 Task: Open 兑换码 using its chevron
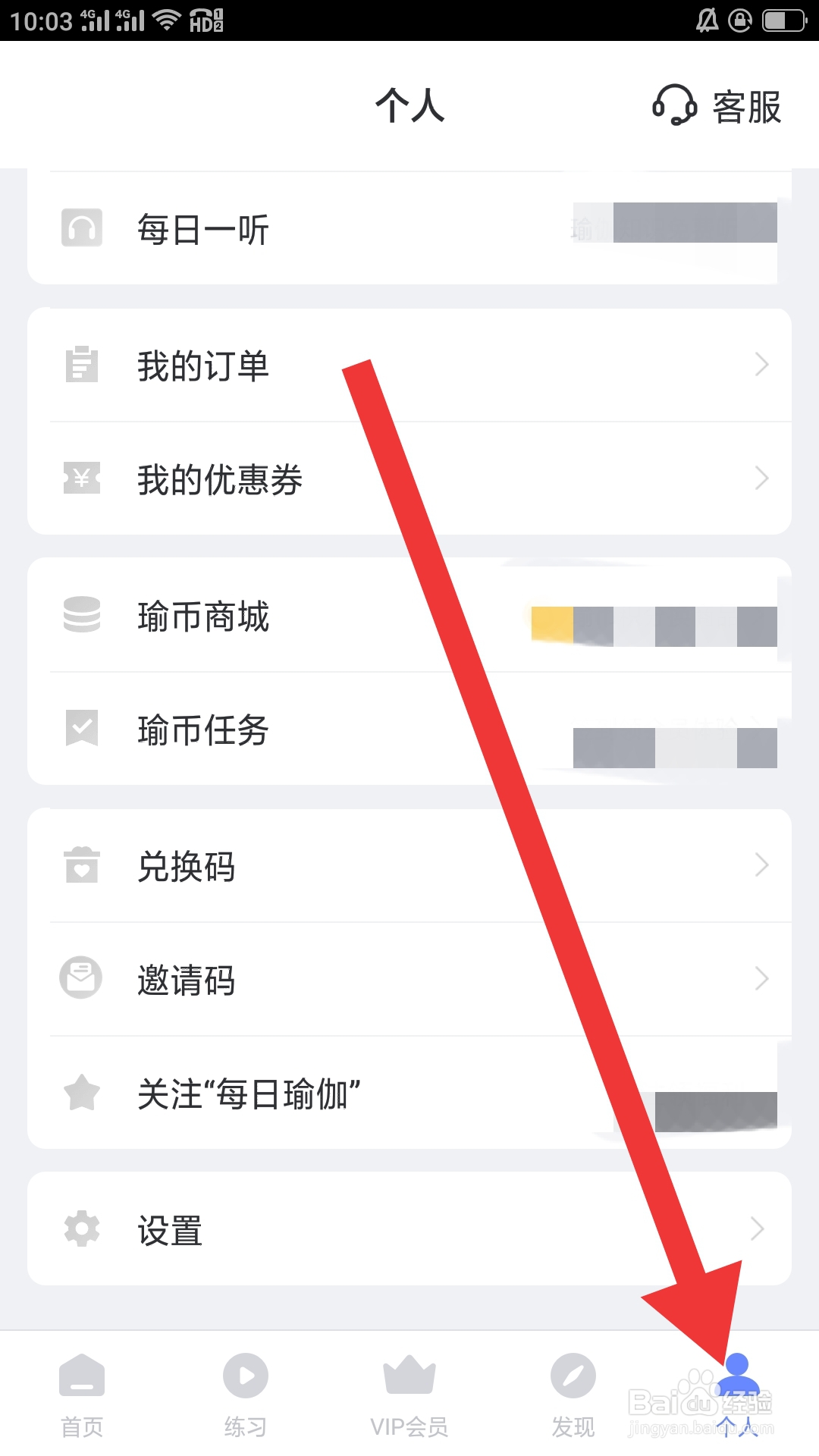[762, 864]
